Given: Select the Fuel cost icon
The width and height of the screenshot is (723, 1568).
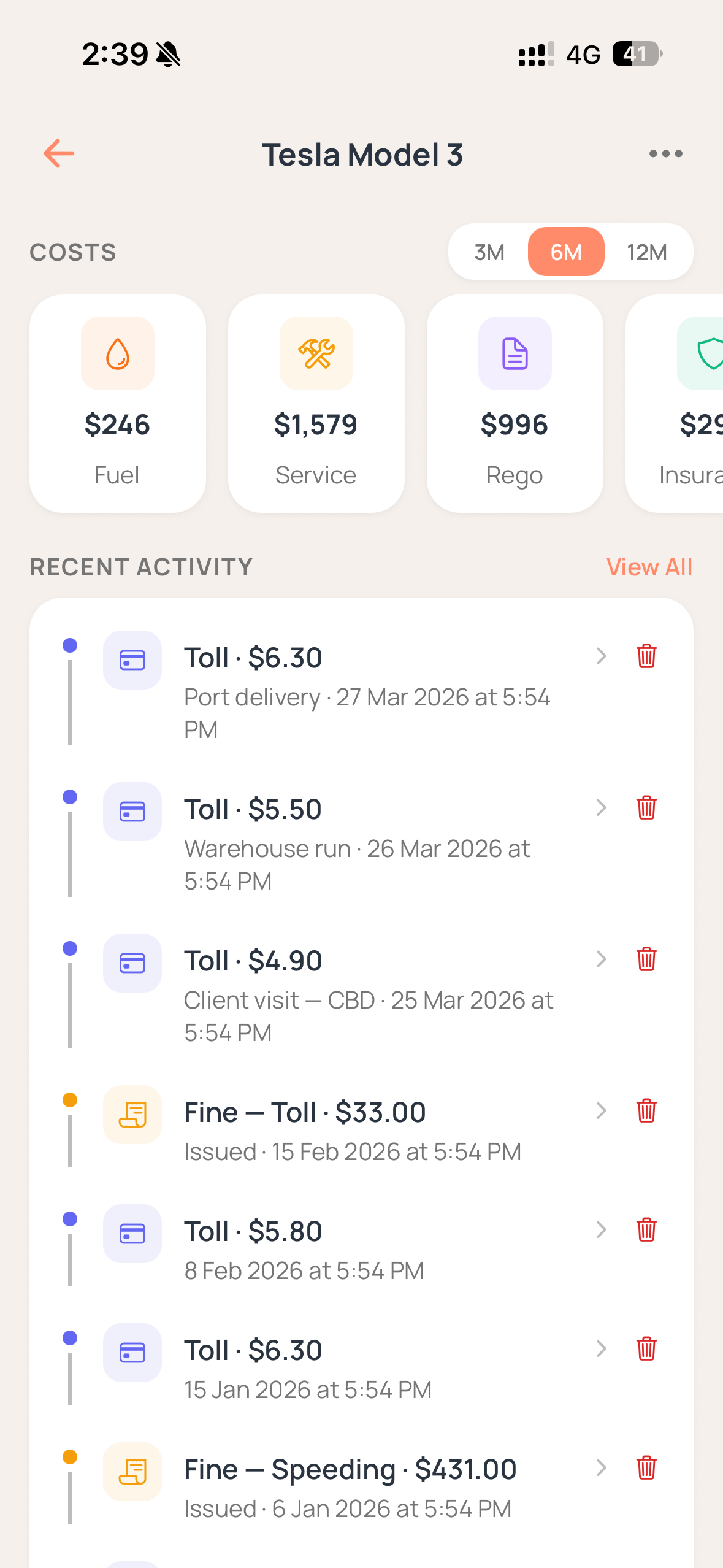Looking at the screenshot, I should [x=118, y=354].
